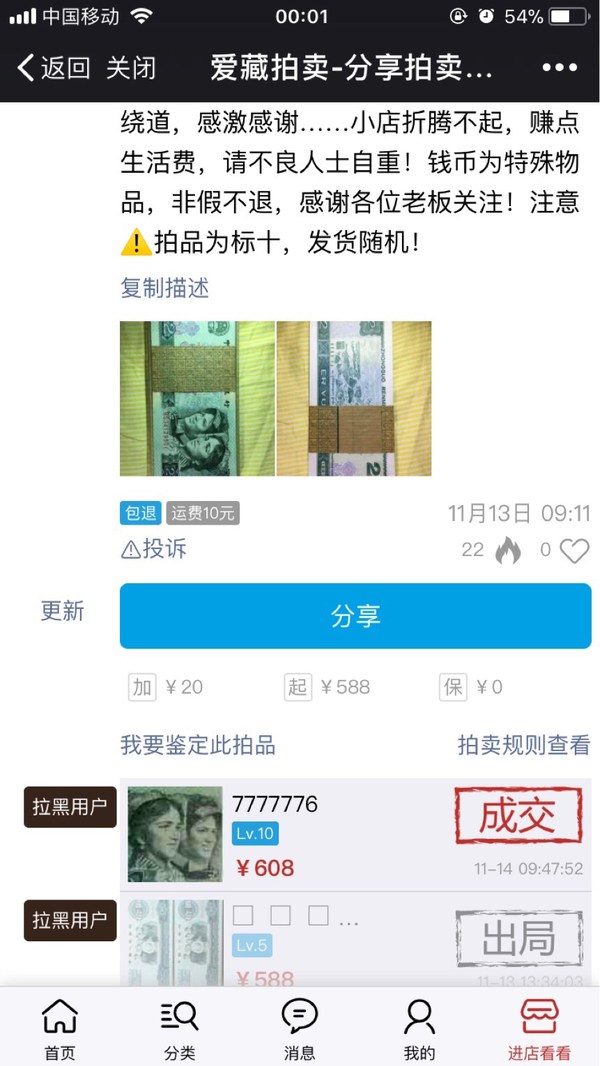Go to 我的 profile tab
Viewport: 600px width, 1066px height.
coord(420,1028)
